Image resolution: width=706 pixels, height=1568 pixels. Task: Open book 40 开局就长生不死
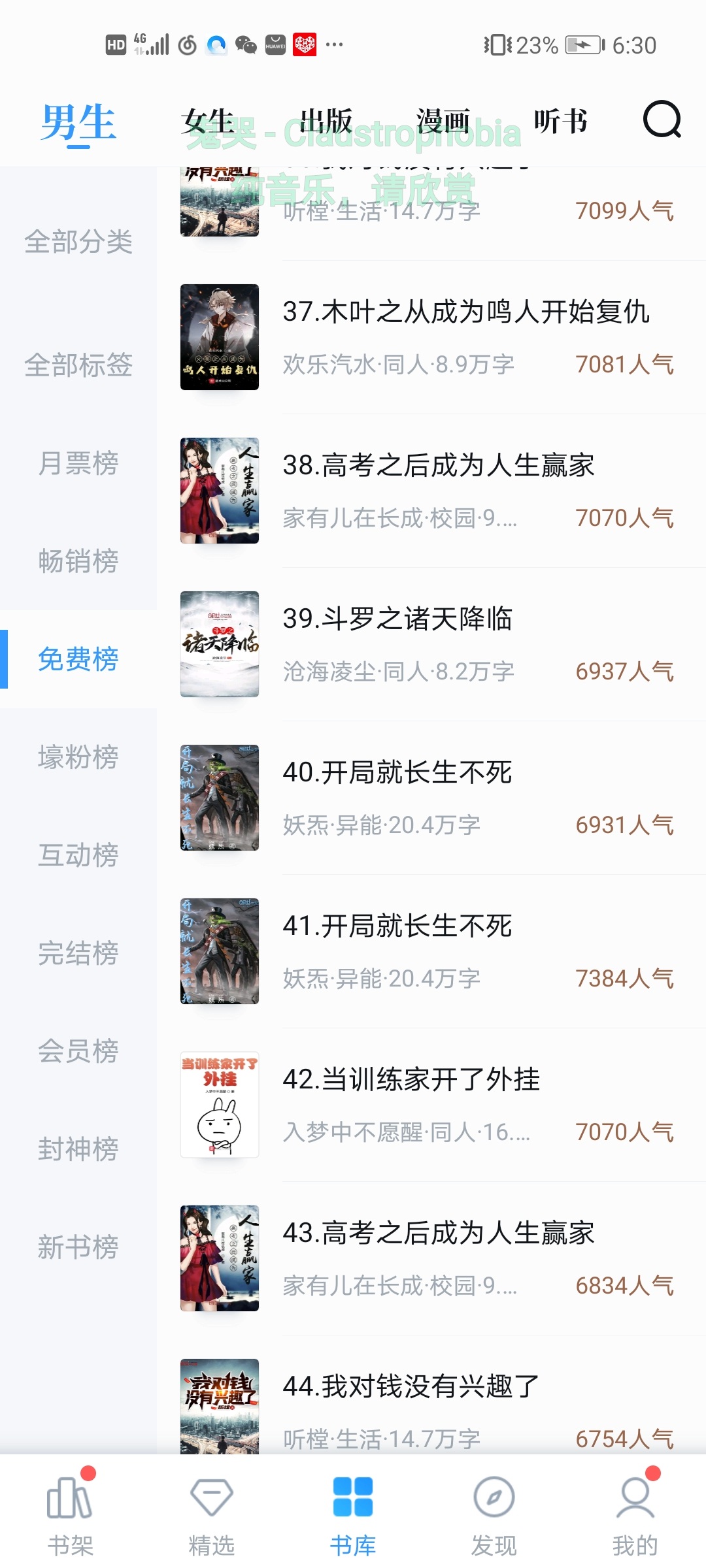coord(431,798)
